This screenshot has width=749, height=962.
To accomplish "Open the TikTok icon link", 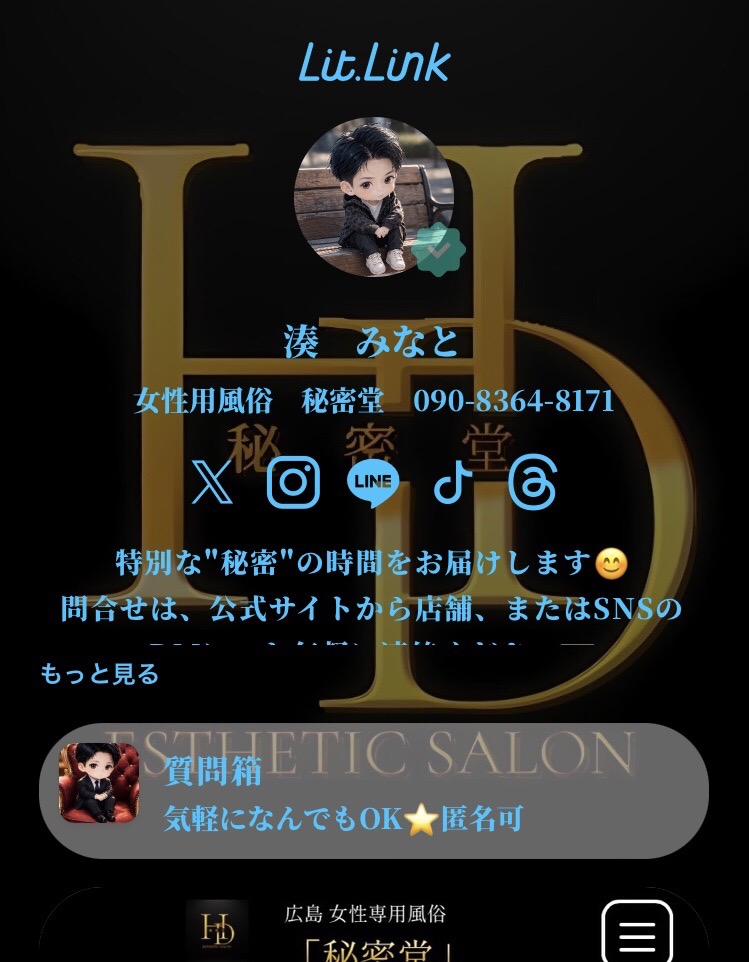I will pyautogui.click(x=453, y=482).
